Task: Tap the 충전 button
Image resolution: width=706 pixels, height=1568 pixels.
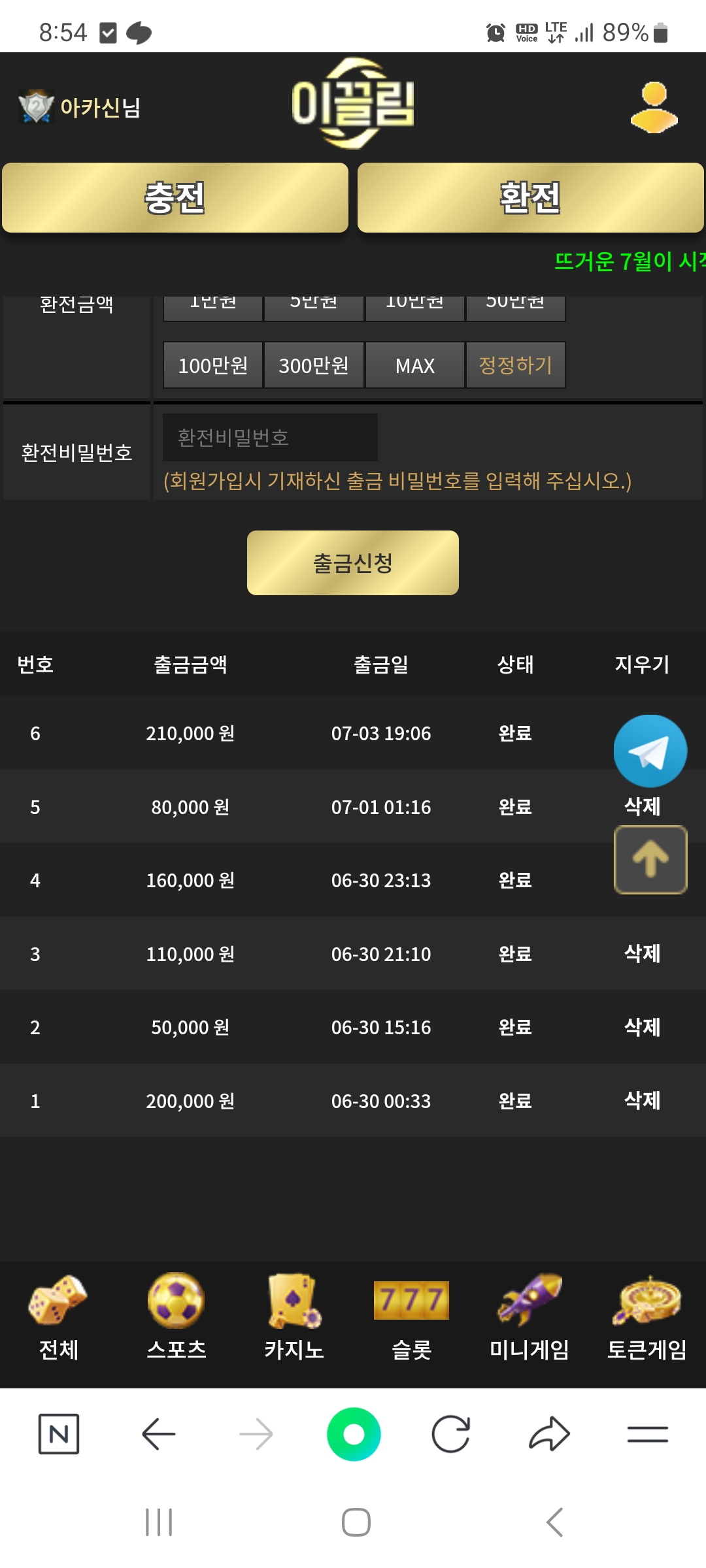Action: tap(175, 197)
